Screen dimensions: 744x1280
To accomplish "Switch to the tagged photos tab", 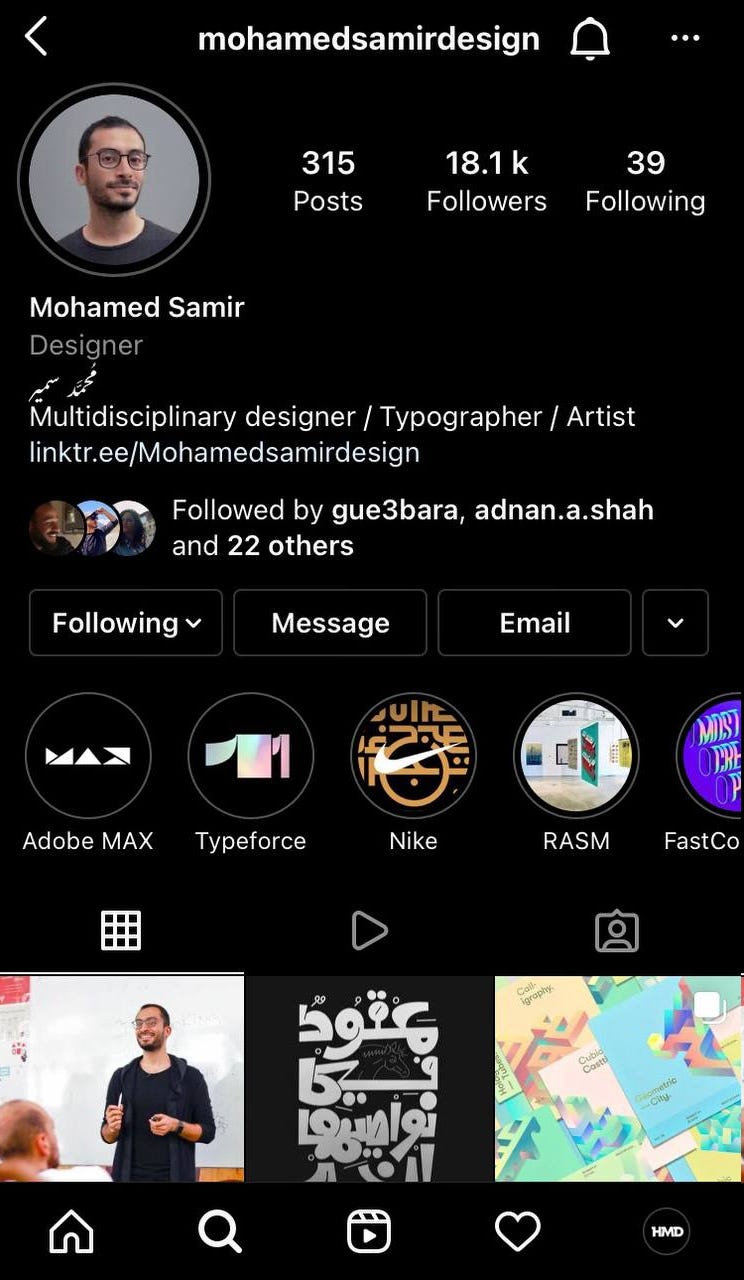I will [x=617, y=931].
